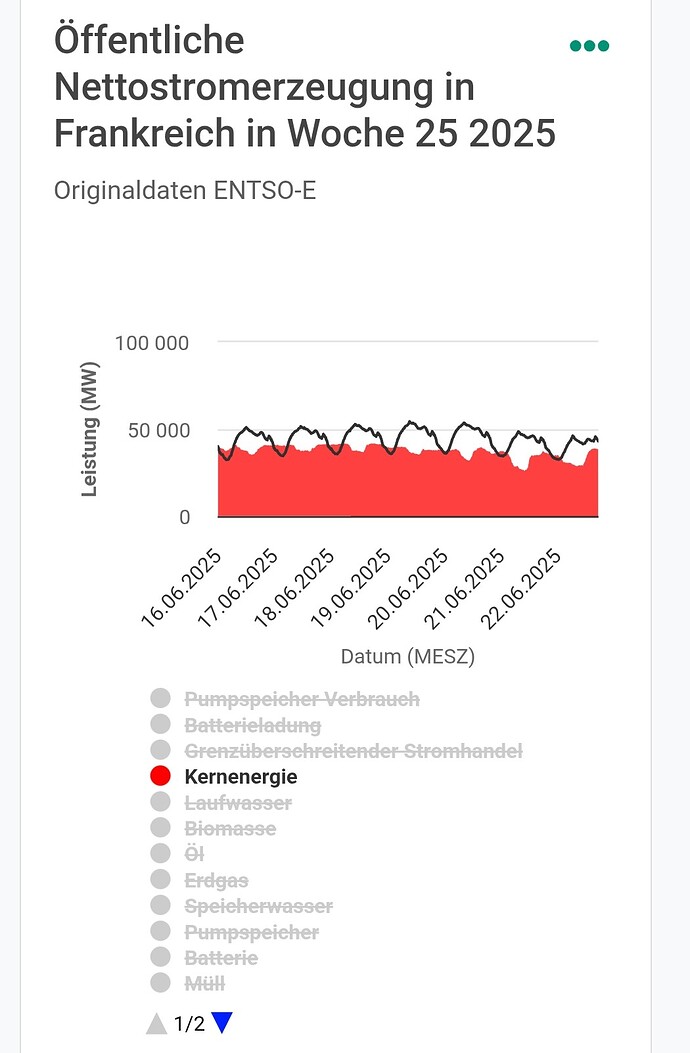Show the Laufwasser series
Screen dimensions: 690x1053
pos(238,803)
